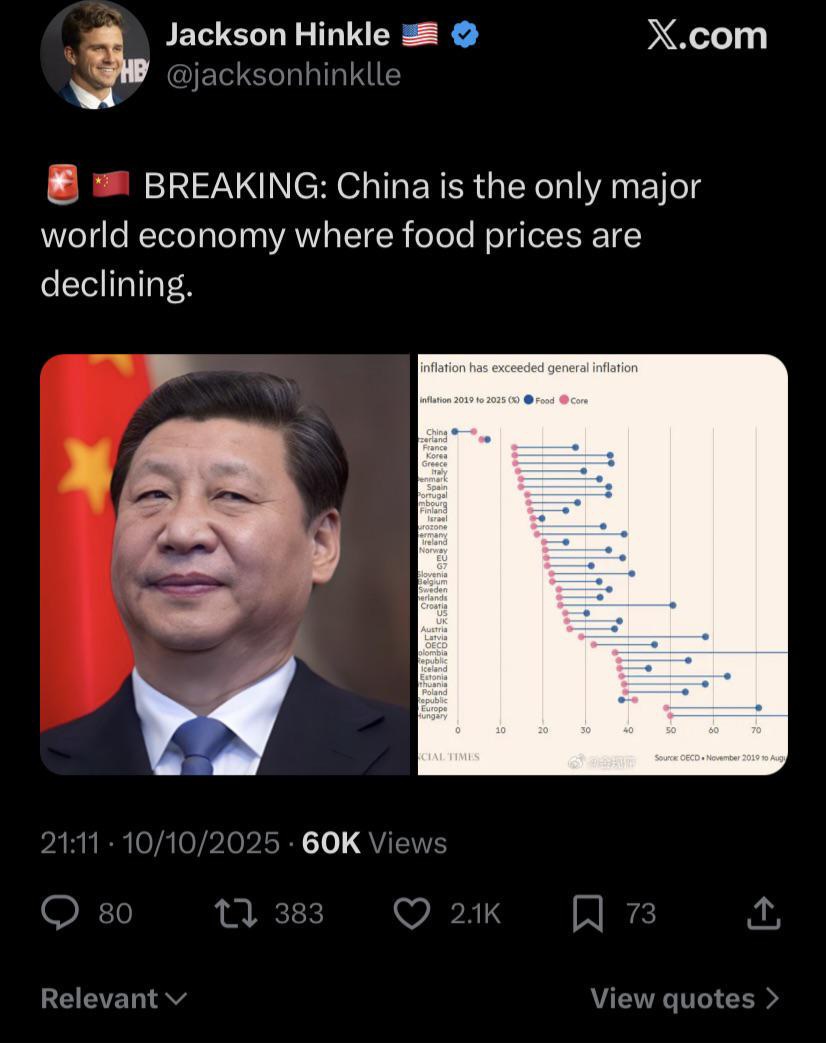
Task: Repost this tweet
Action: coord(237,912)
